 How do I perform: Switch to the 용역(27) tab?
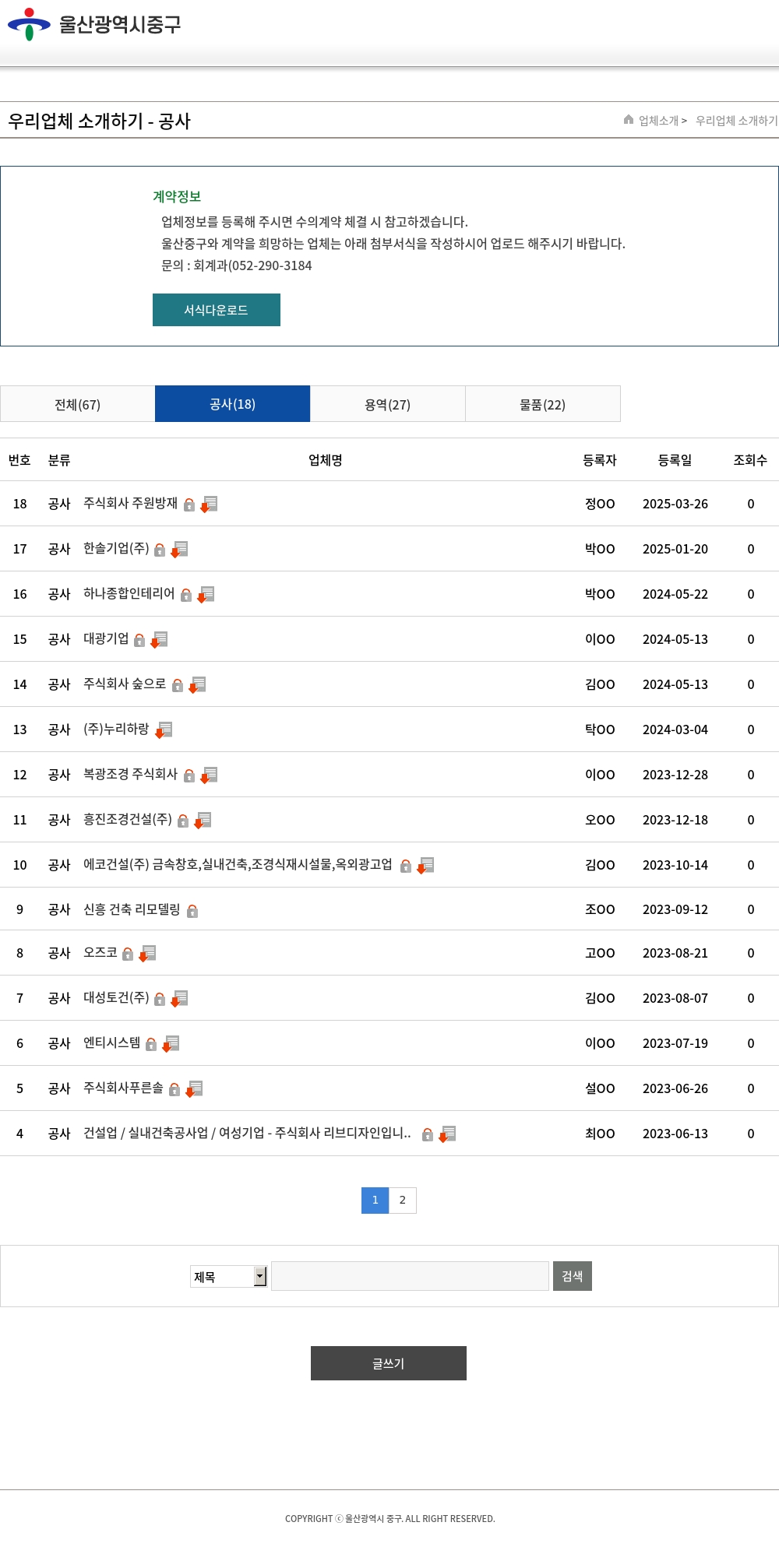click(388, 404)
